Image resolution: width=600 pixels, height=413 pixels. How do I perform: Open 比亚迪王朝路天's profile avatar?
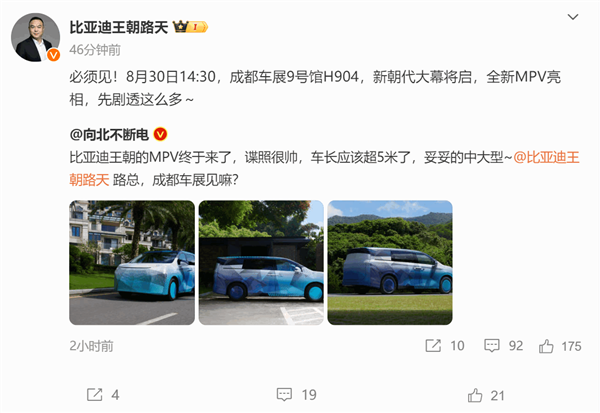[x=36, y=38]
